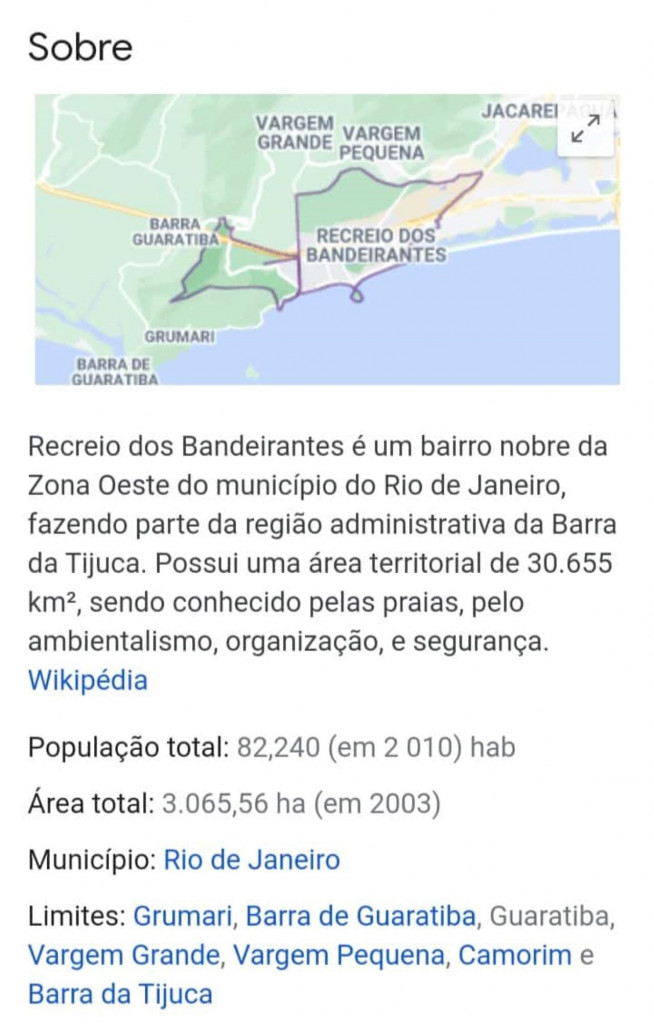Open the Barra da Tijuca link

click(120, 994)
